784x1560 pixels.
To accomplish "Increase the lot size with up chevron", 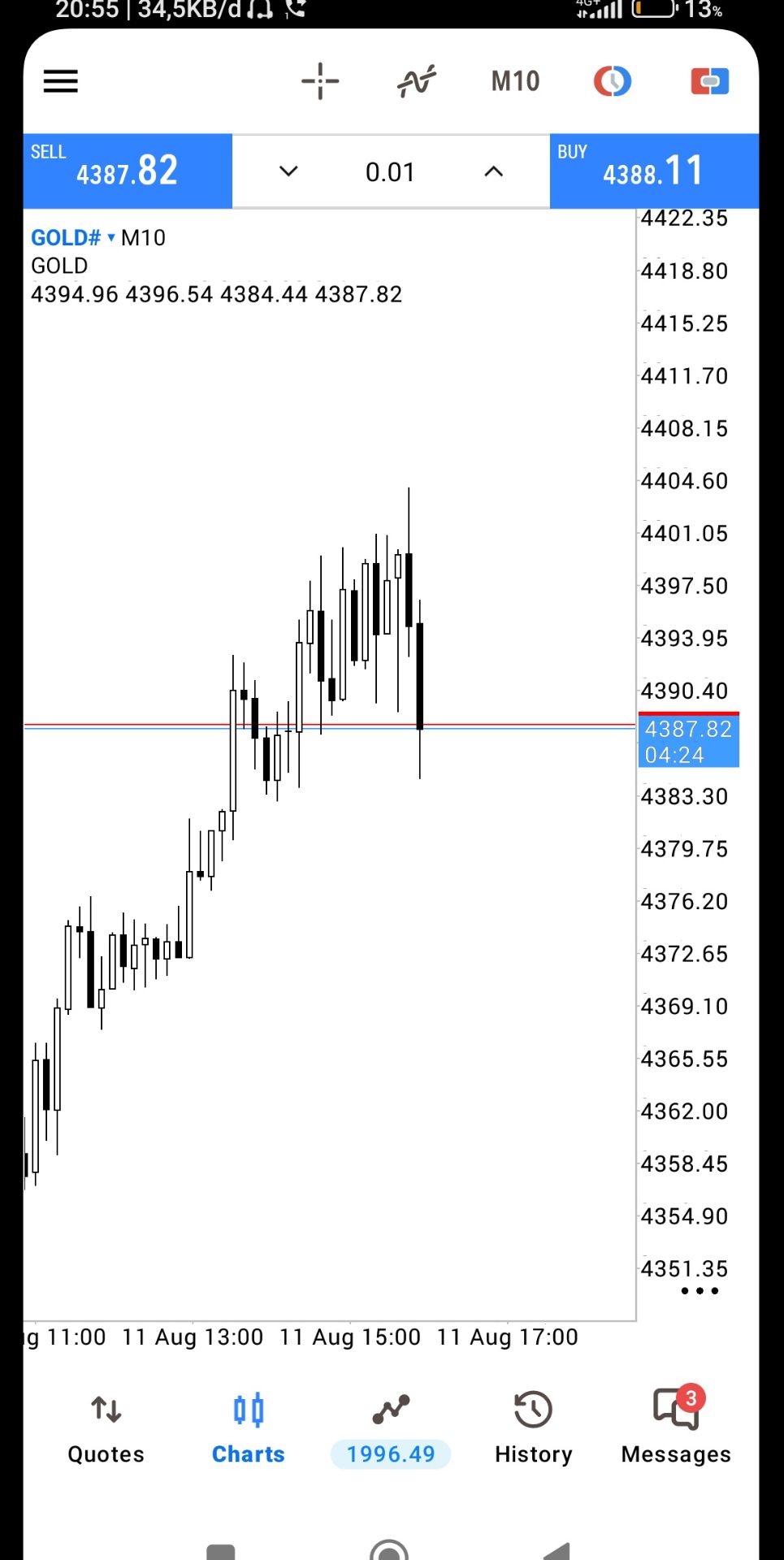I will [493, 171].
